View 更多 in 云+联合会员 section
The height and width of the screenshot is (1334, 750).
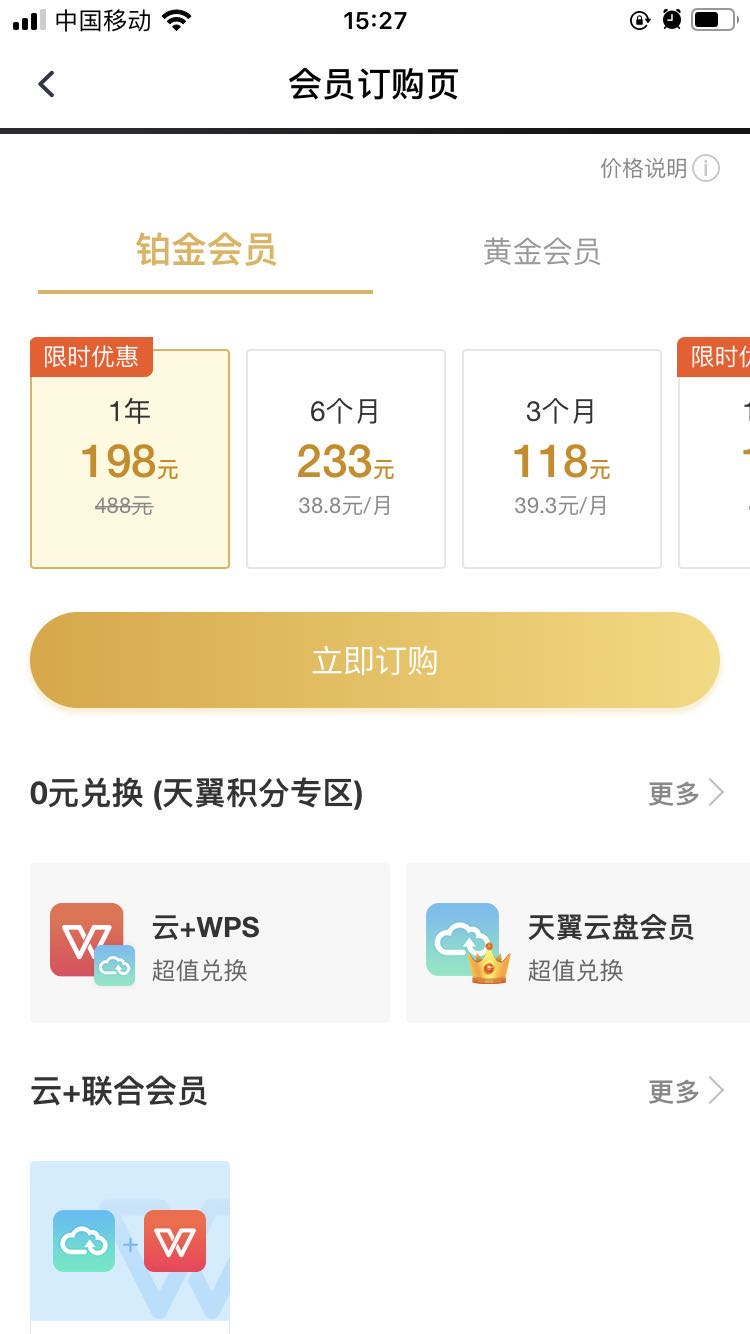686,1091
